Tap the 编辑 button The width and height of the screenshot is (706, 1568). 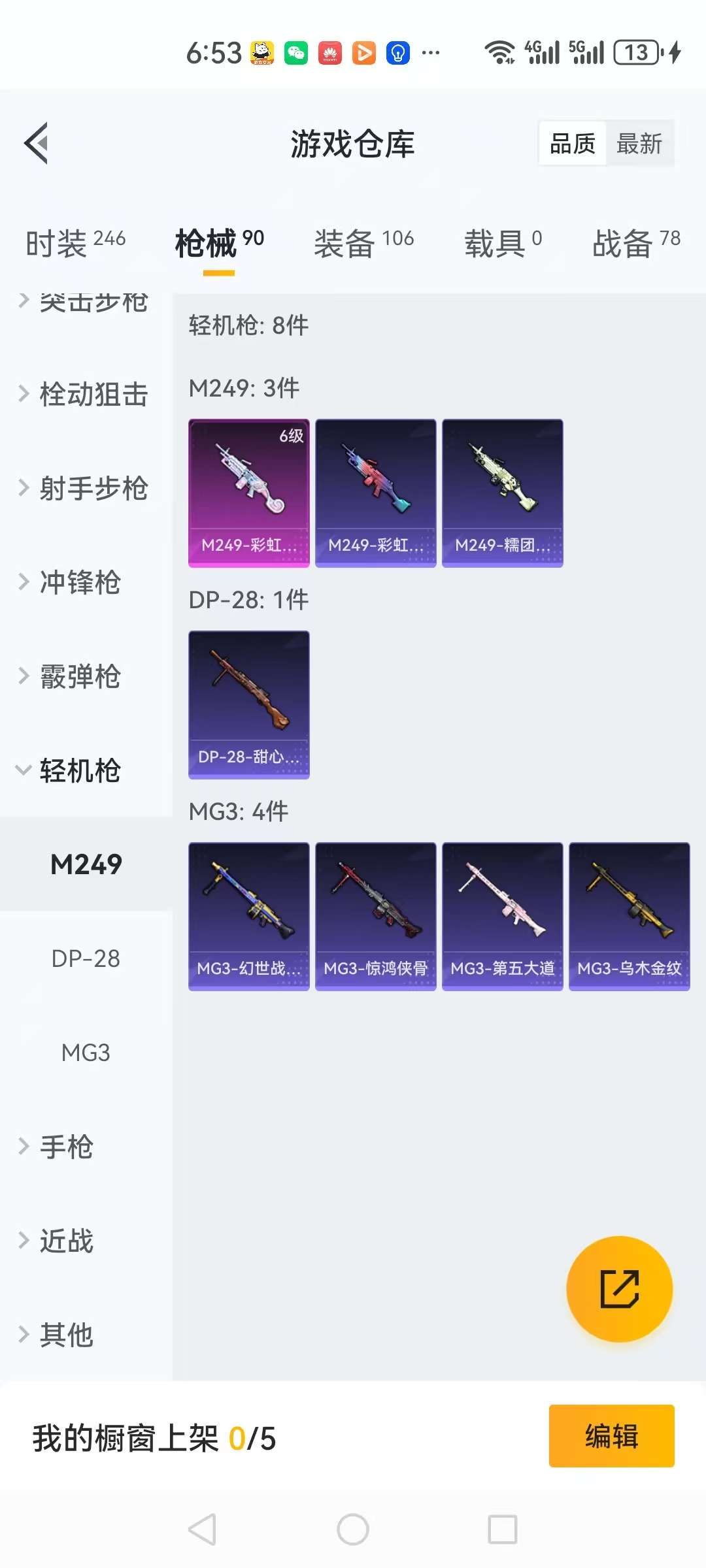(x=611, y=1436)
